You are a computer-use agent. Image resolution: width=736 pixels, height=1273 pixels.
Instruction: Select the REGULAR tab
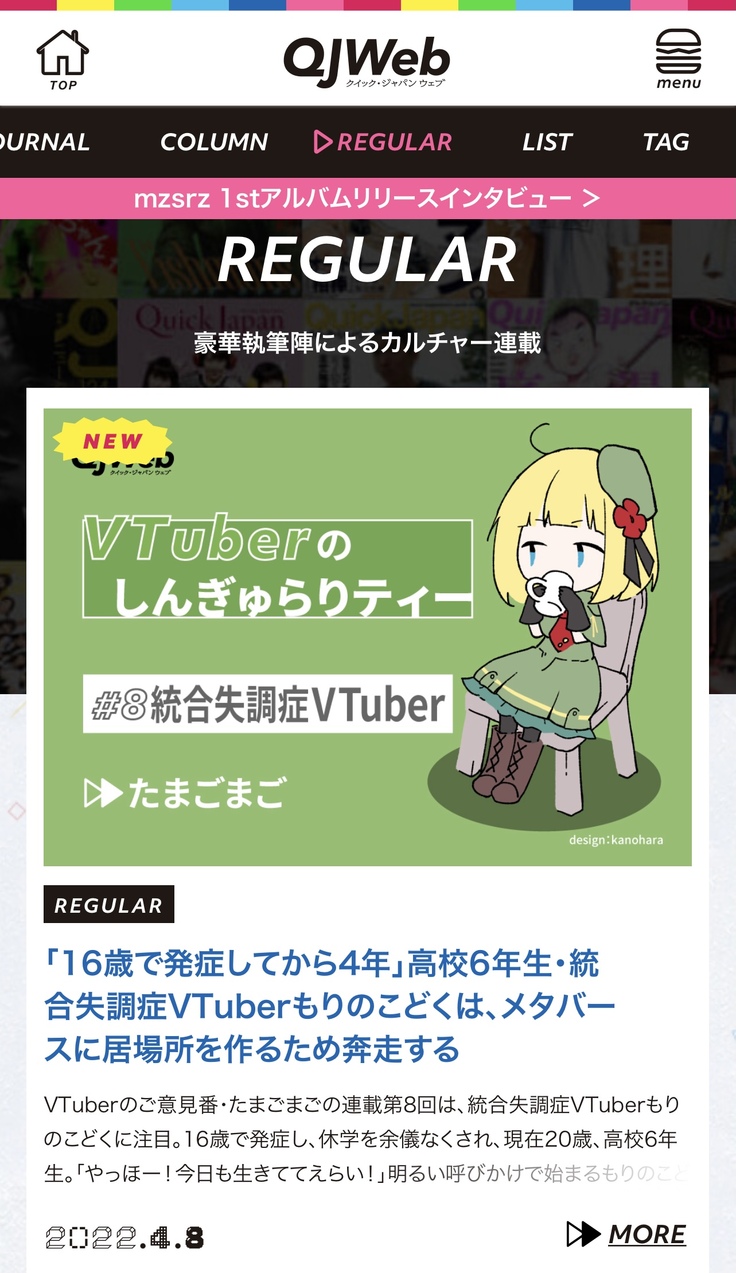(x=383, y=142)
